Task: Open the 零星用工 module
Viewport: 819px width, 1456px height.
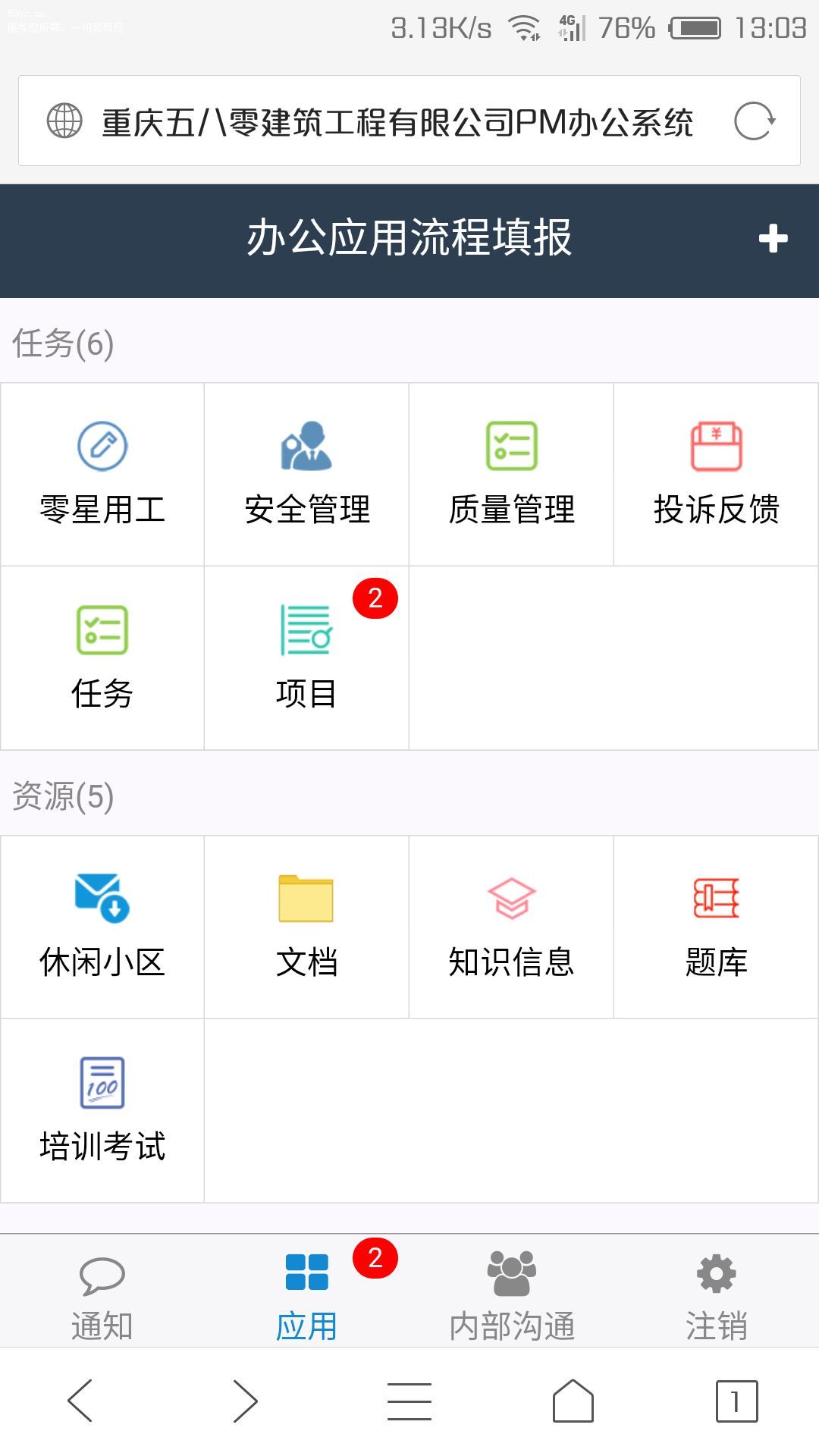Action: click(x=102, y=474)
